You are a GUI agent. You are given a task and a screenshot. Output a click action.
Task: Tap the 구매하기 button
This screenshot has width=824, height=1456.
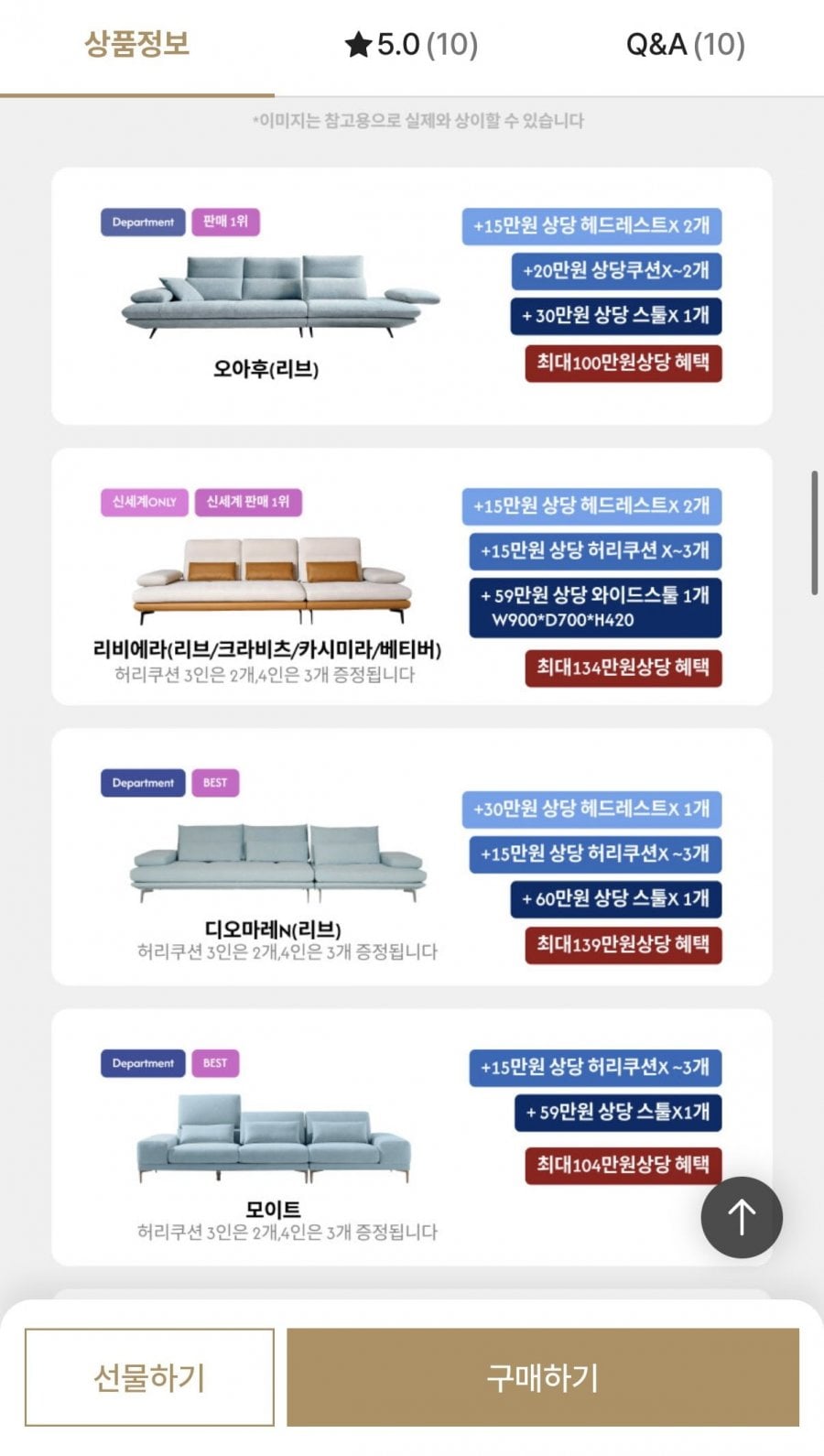pos(543,1376)
